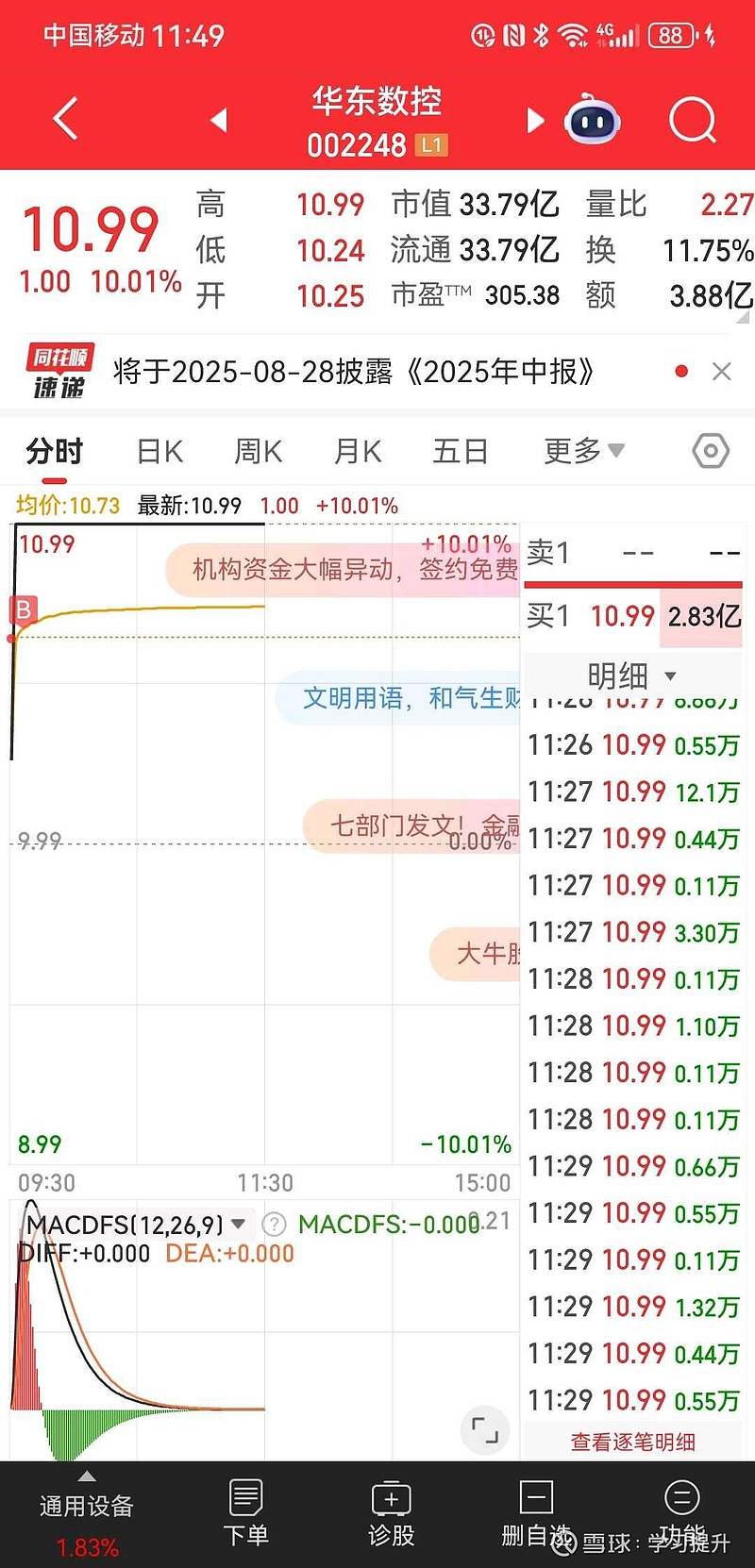Switch to the 五日 tab

point(460,451)
